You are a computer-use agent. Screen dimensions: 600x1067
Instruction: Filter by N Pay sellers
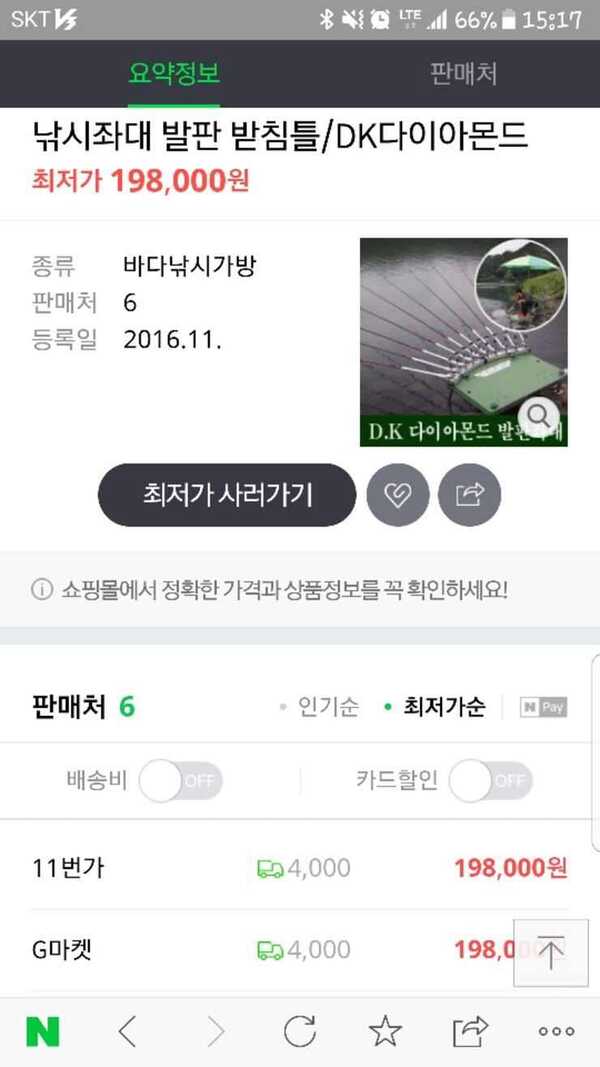coord(544,708)
